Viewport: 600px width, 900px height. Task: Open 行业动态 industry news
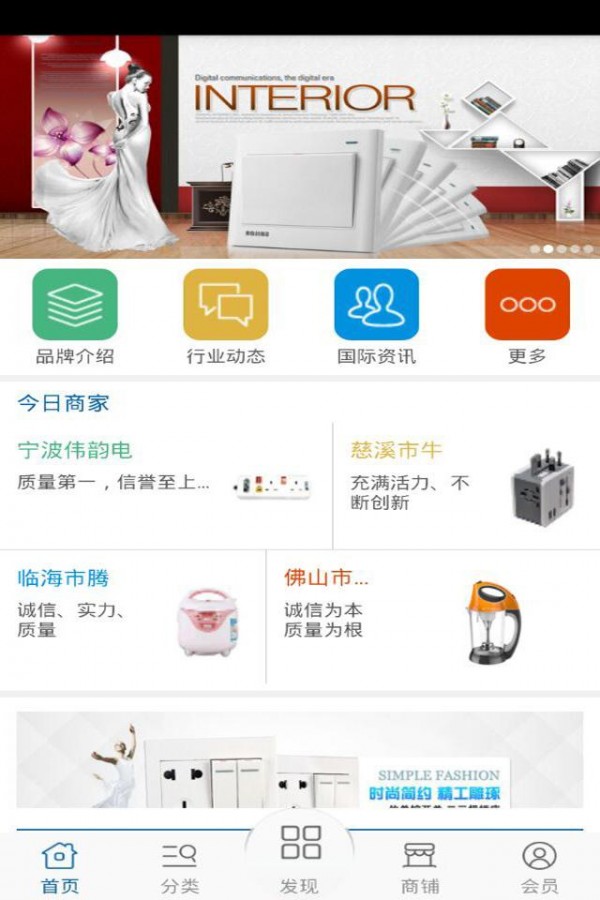click(226, 316)
